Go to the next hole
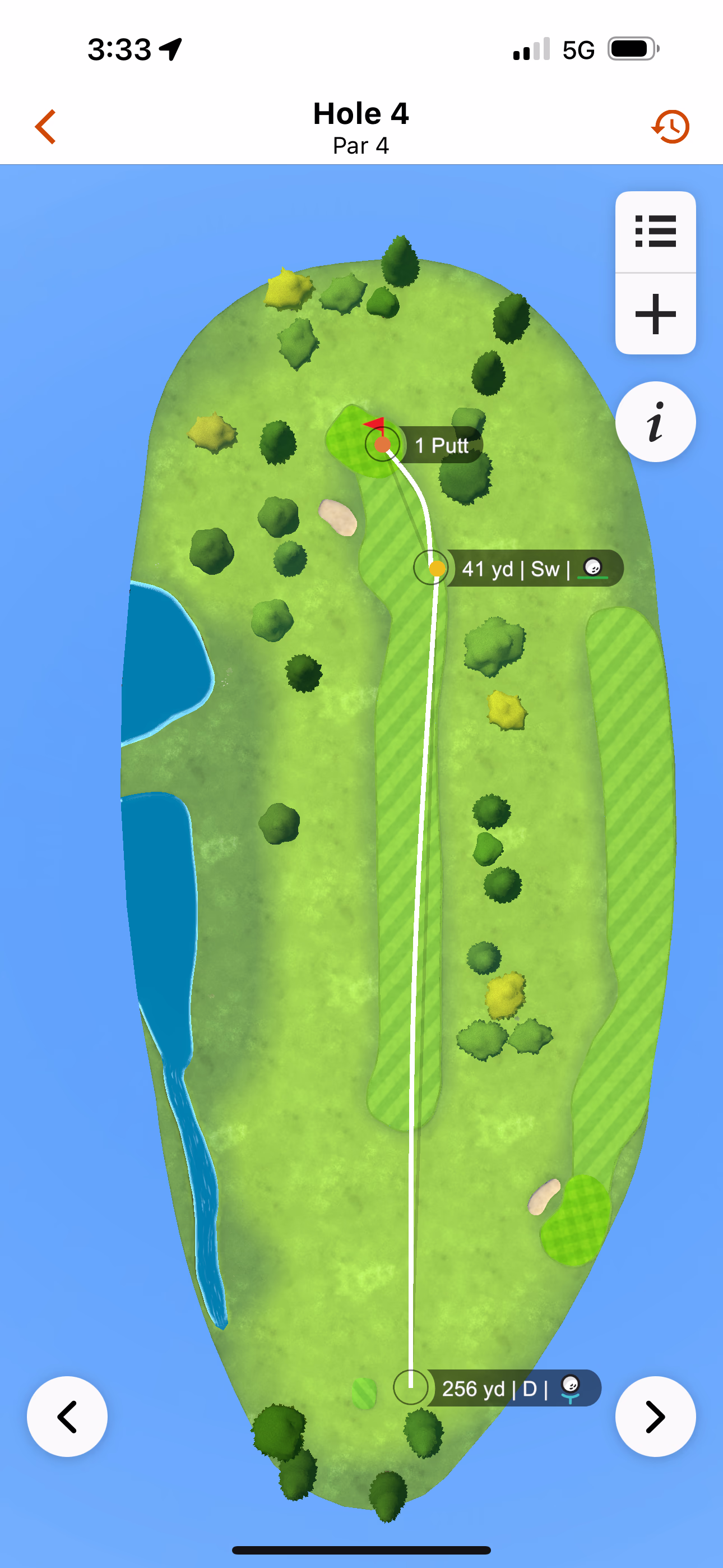723x1568 pixels. coord(655,1417)
